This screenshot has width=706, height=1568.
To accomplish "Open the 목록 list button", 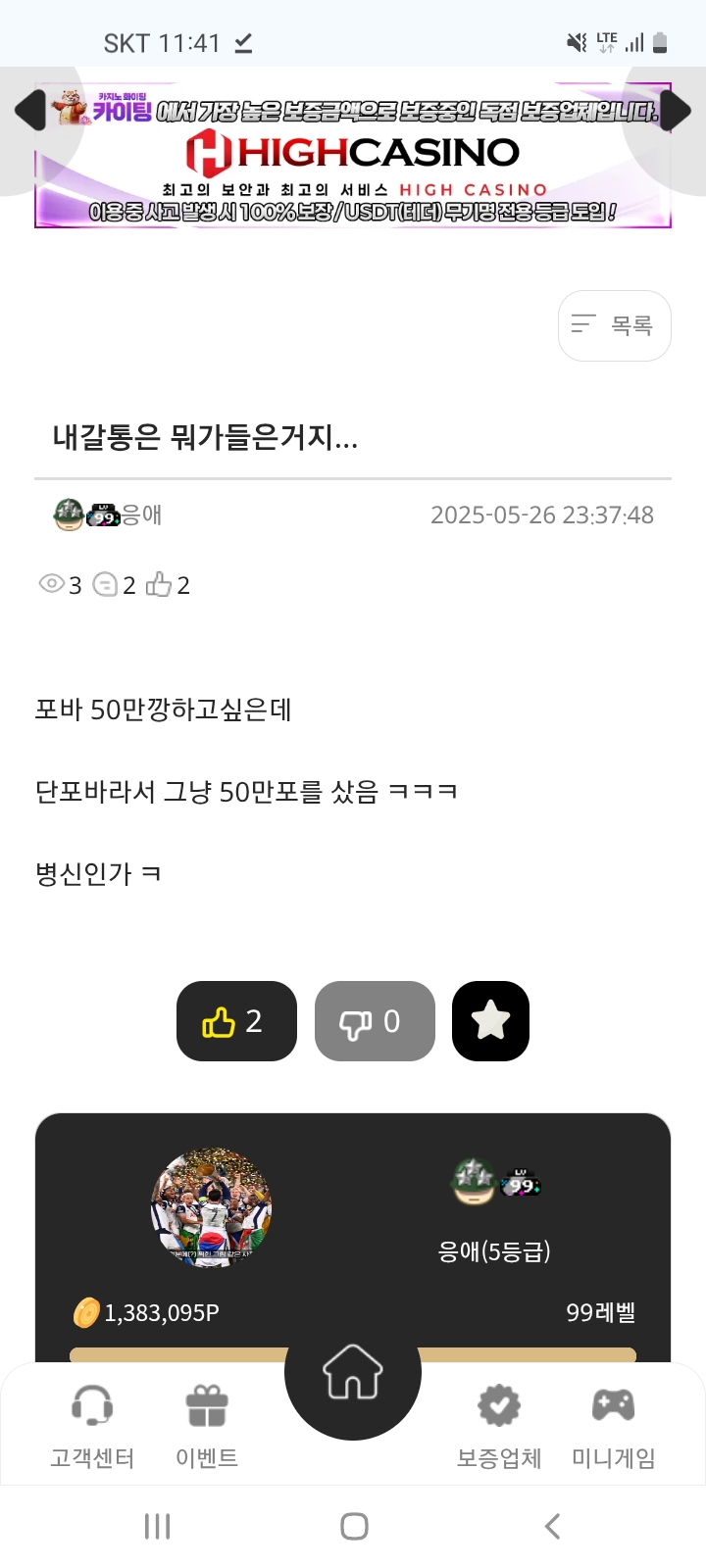I will click(615, 325).
